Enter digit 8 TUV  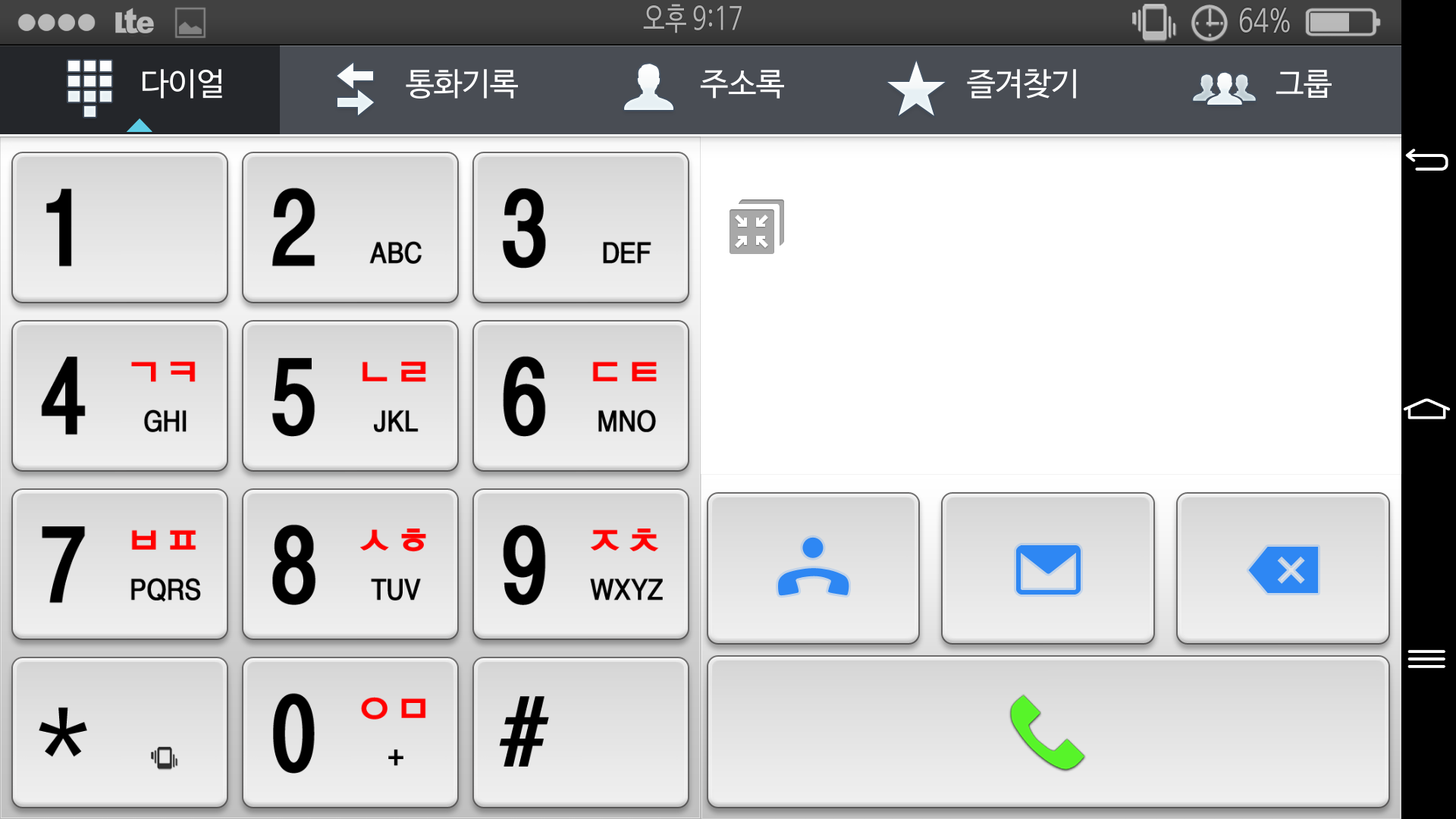(350, 564)
